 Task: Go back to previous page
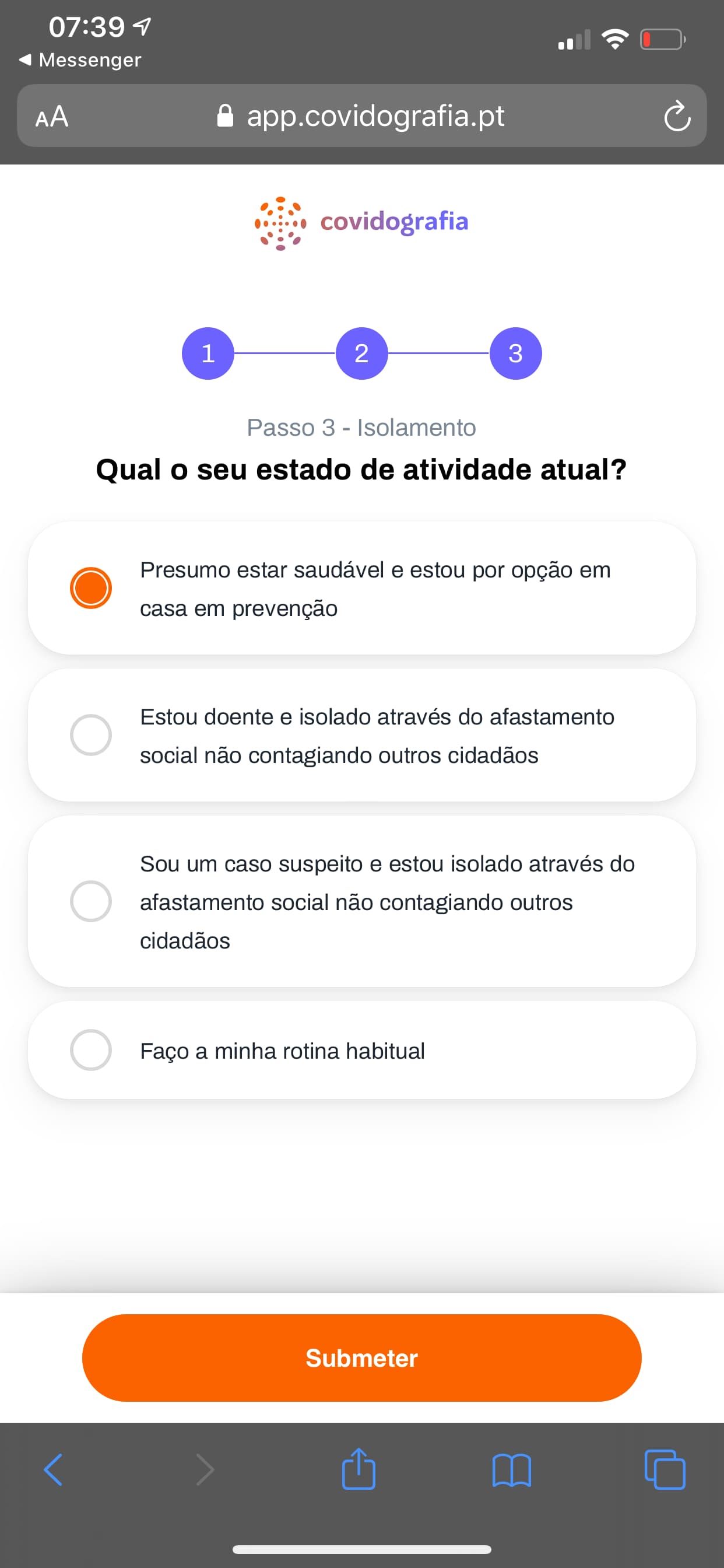point(54,1470)
